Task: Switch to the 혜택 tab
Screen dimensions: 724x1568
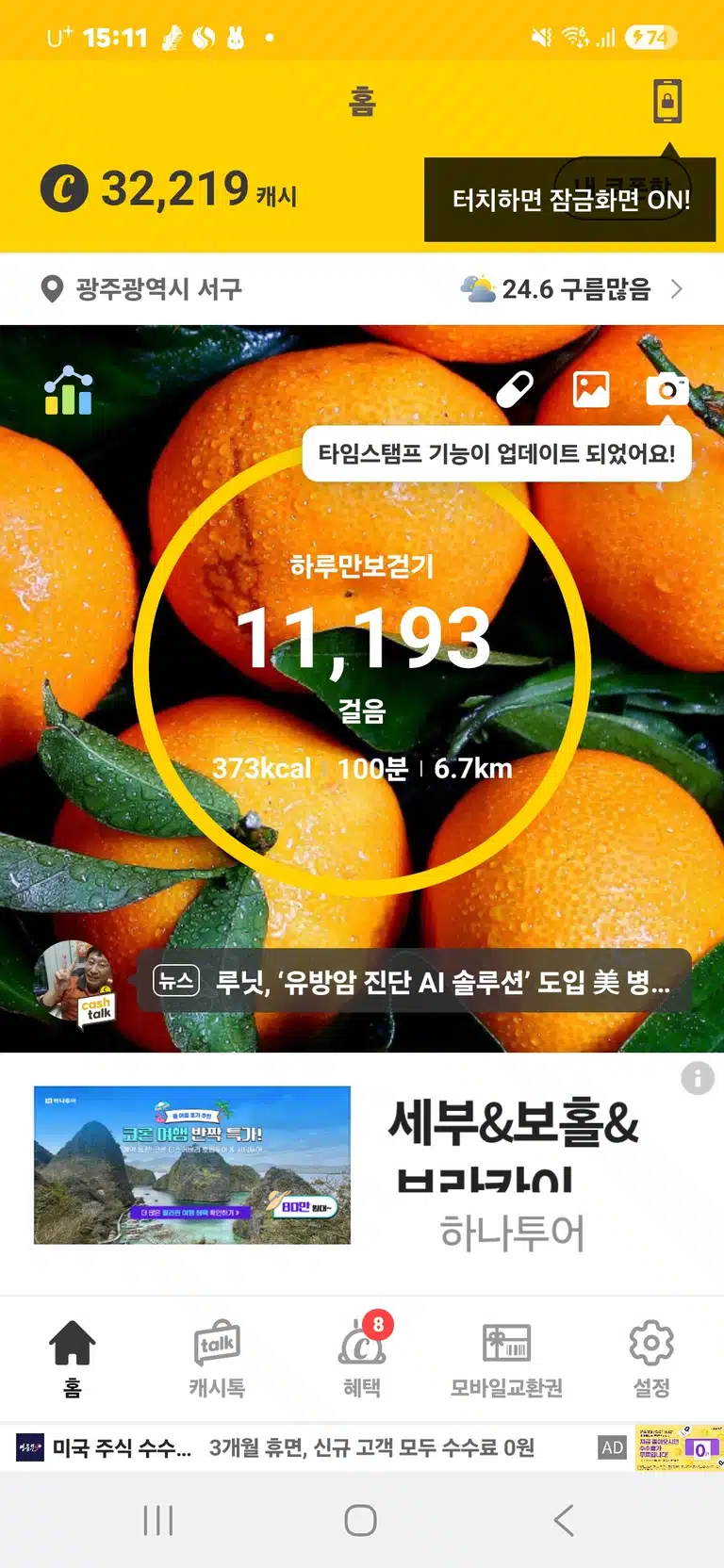Action: coord(362,1359)
